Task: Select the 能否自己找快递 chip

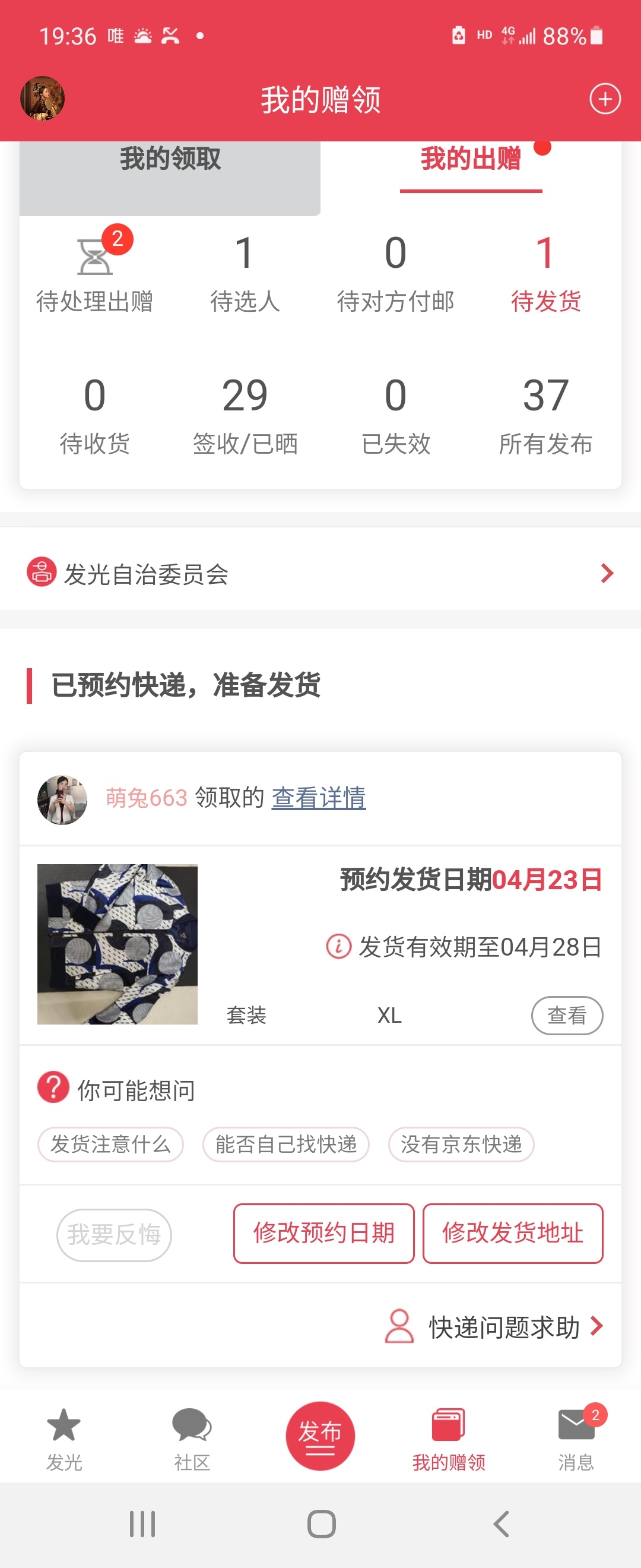Action: tap(286, 1145)
